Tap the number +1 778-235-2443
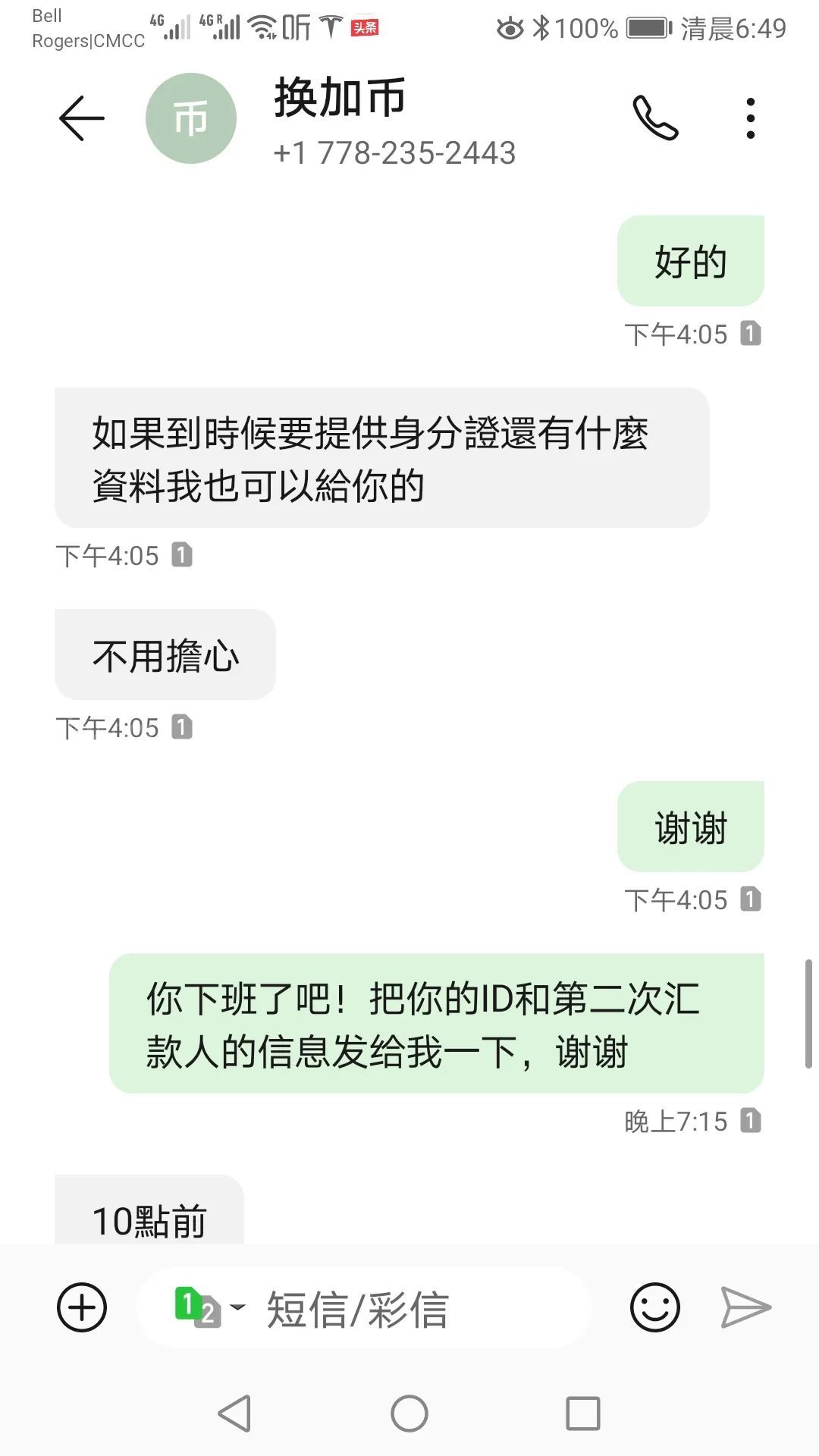 click(x=394, y=153)
